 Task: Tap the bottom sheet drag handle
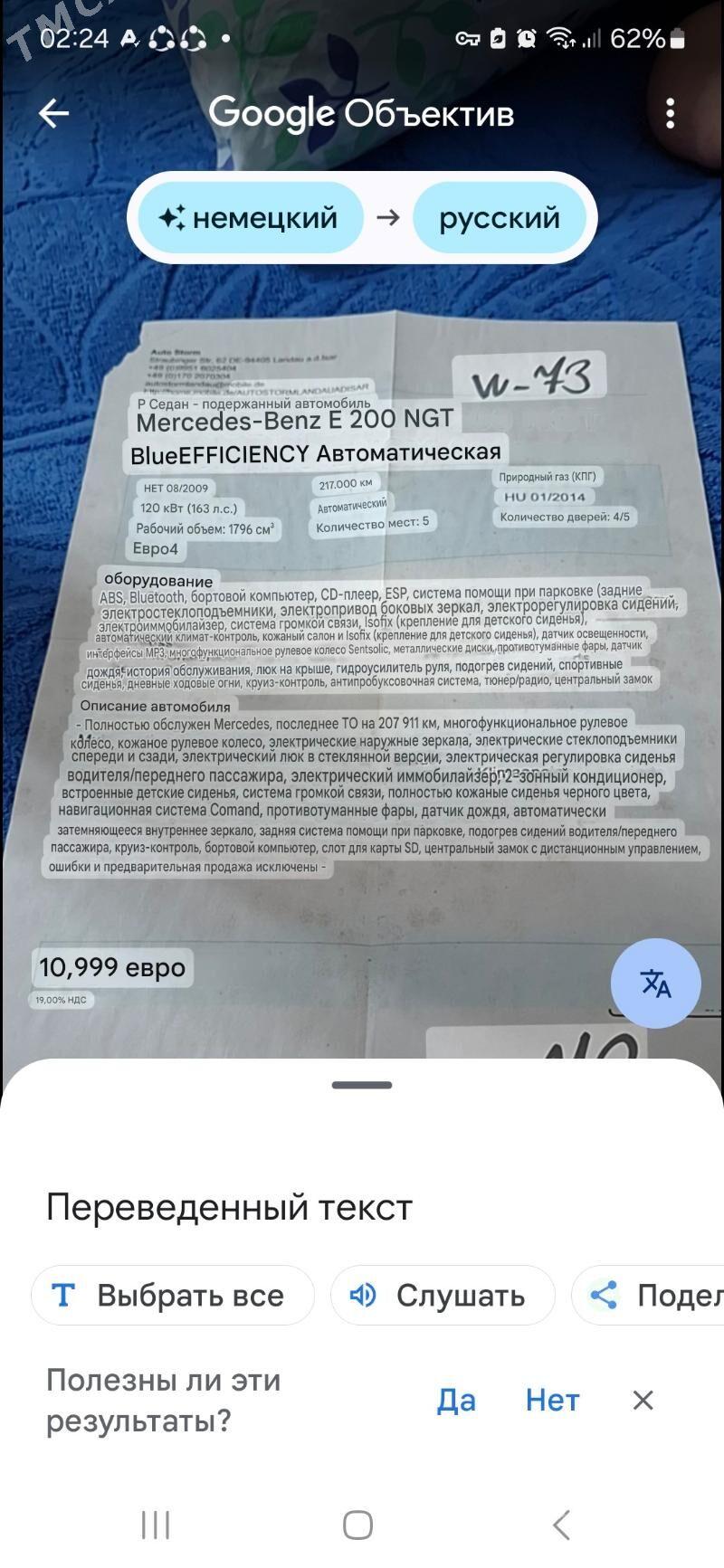tap(362, 1085)
